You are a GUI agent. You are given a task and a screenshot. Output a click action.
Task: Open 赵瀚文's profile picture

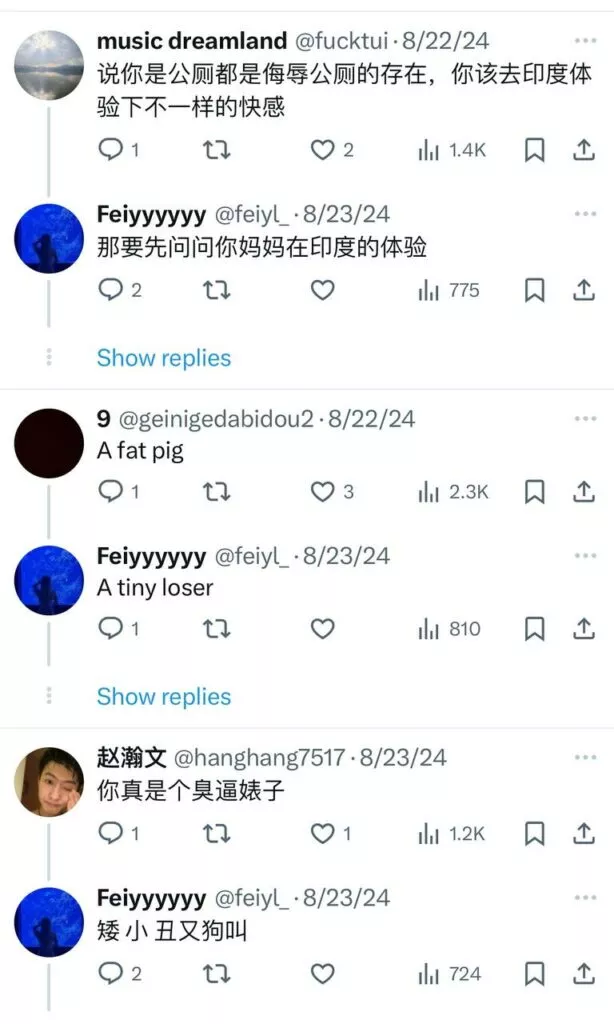pos(49,781)
